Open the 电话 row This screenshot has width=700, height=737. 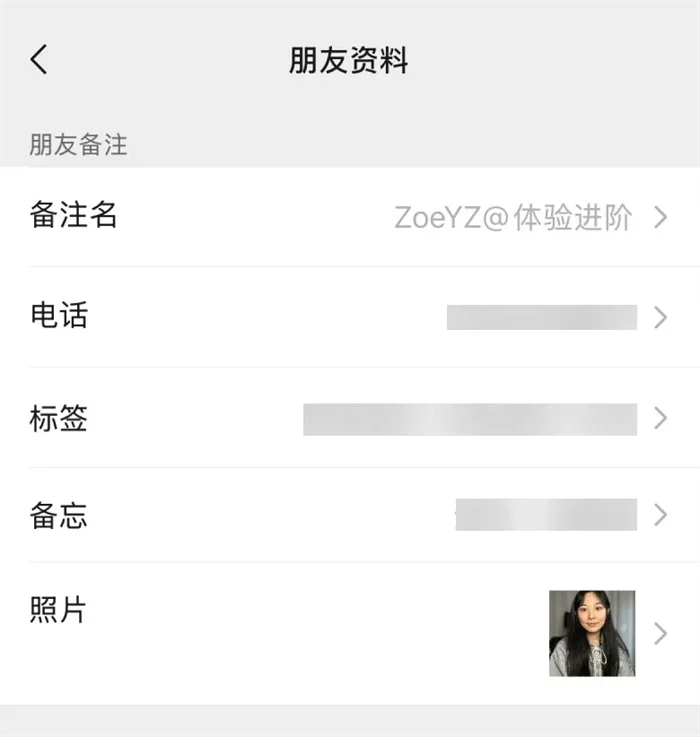pyautogui.click(x=350, y=317)
